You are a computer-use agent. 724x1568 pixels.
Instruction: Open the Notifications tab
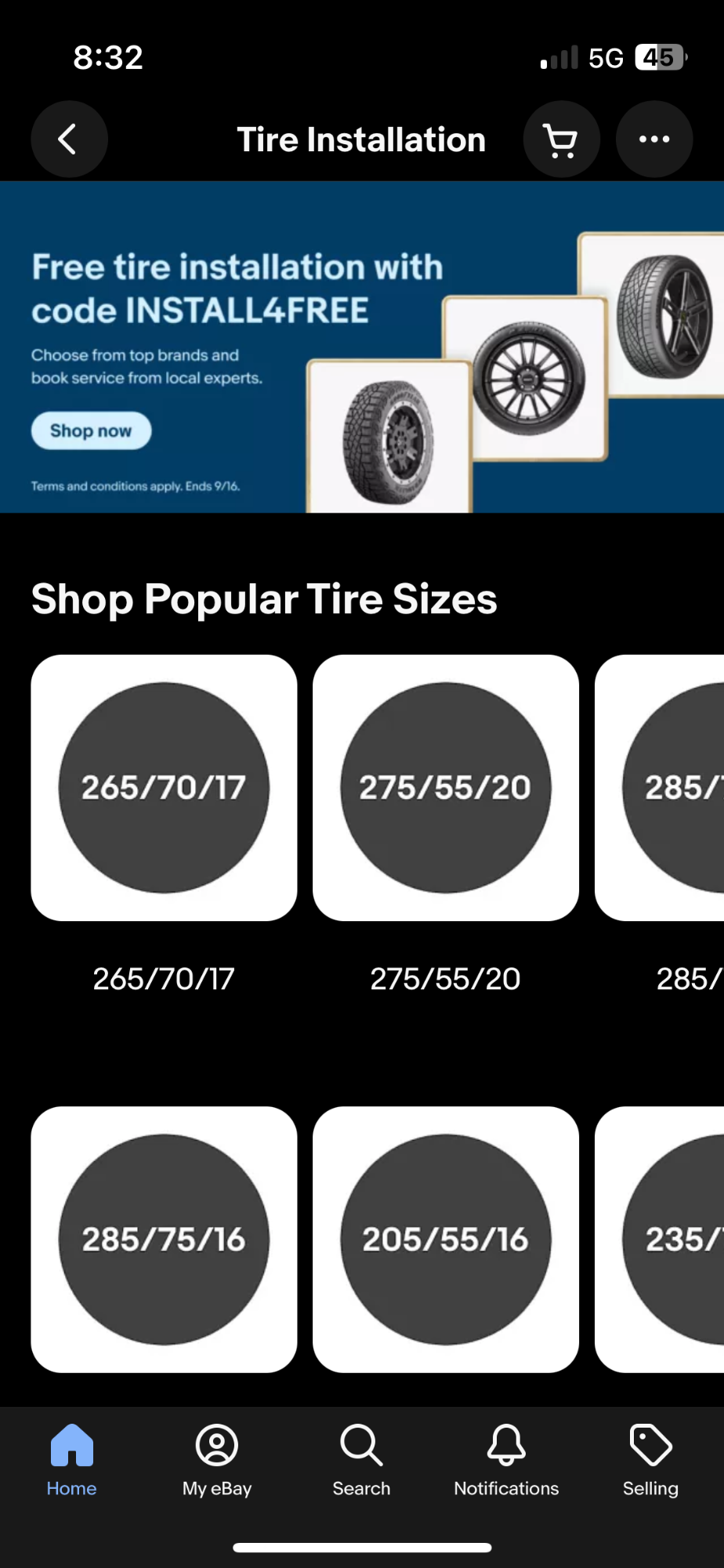[506, 1460]
